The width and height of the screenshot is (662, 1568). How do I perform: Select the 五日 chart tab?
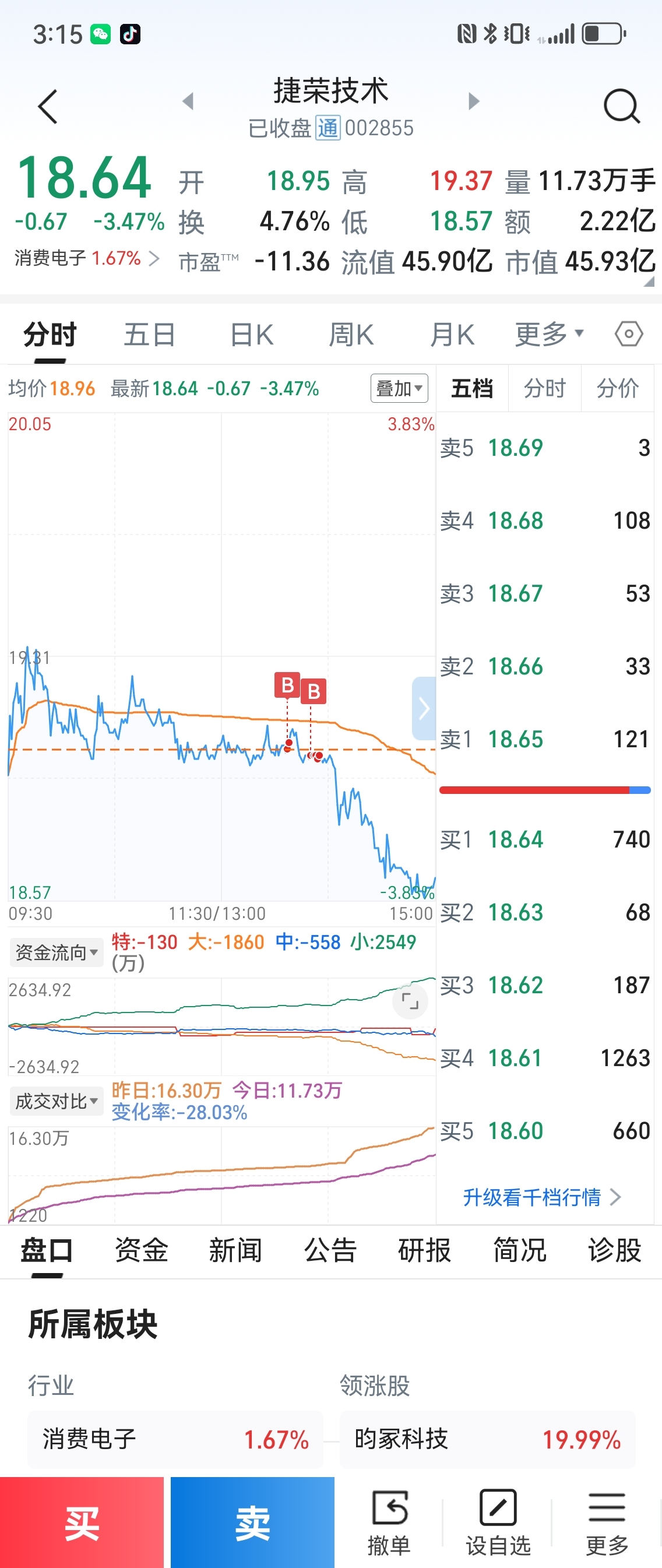pyautogui.click(x=150, y=335)
